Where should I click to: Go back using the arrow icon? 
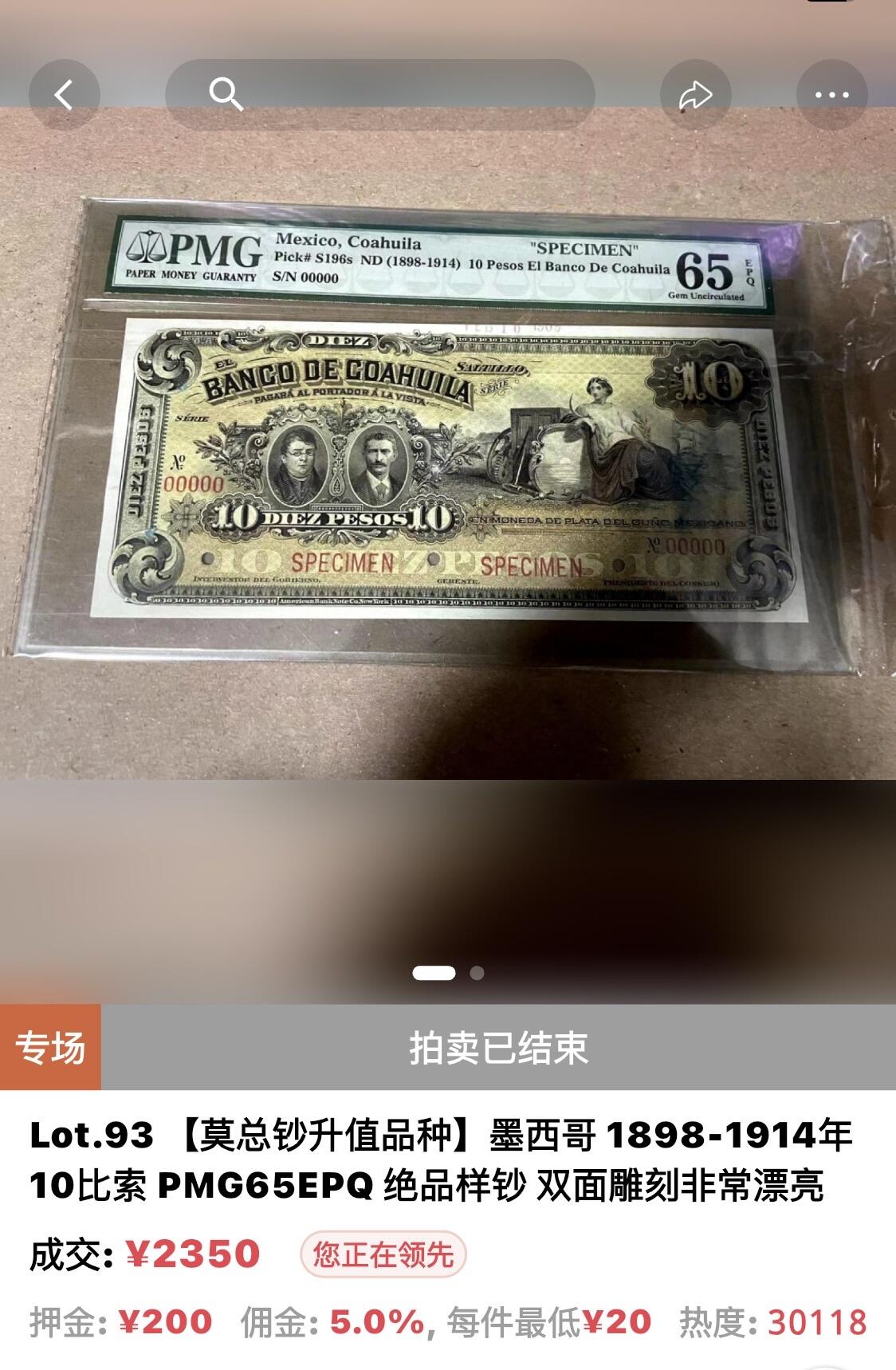click(64, 95)
